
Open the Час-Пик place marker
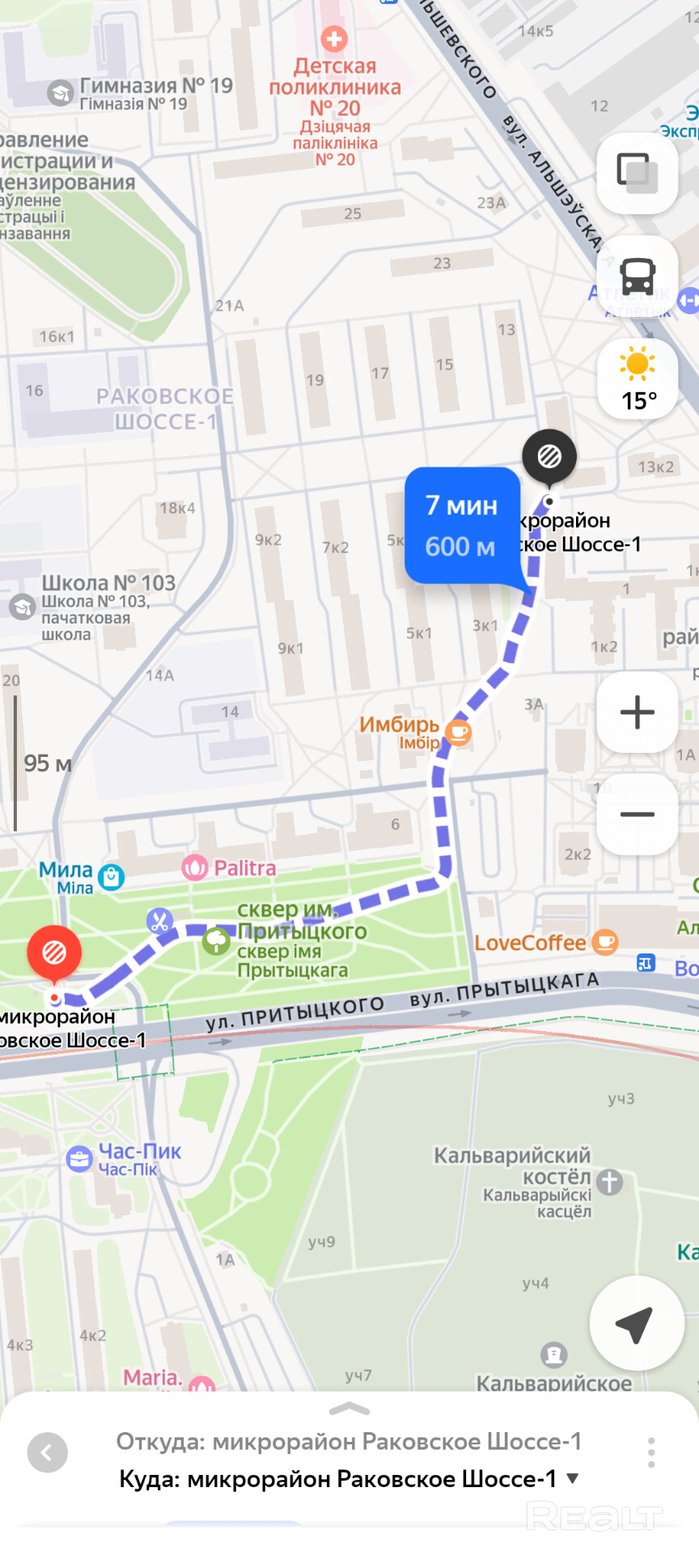pyautogui.click(x=79, y=1159)
